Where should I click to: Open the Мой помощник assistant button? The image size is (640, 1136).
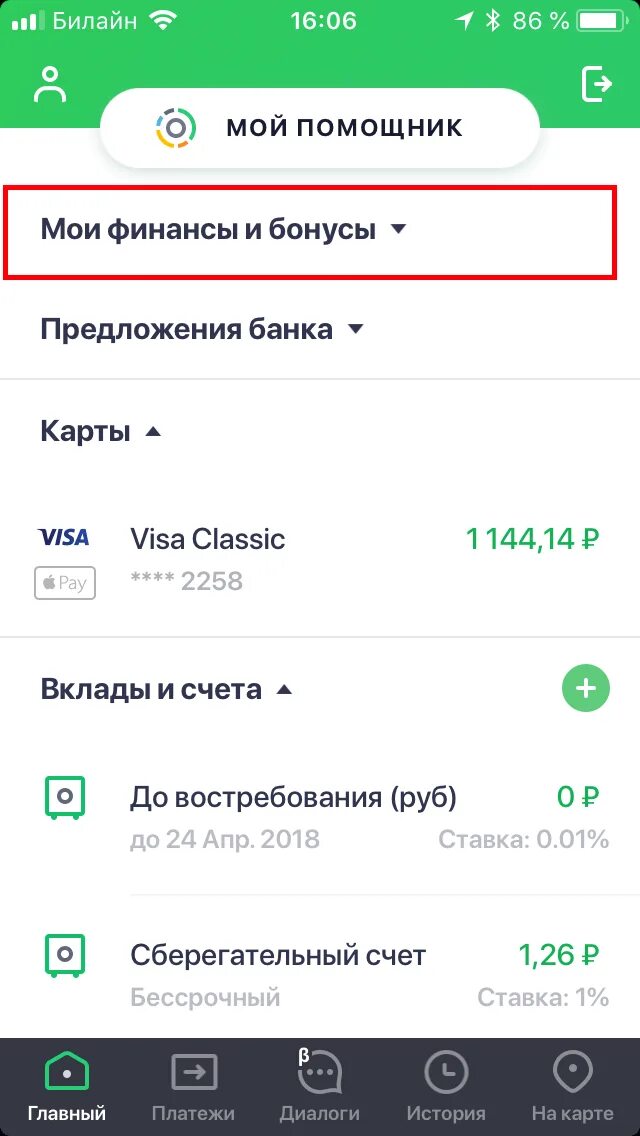(x=319, y=127)
